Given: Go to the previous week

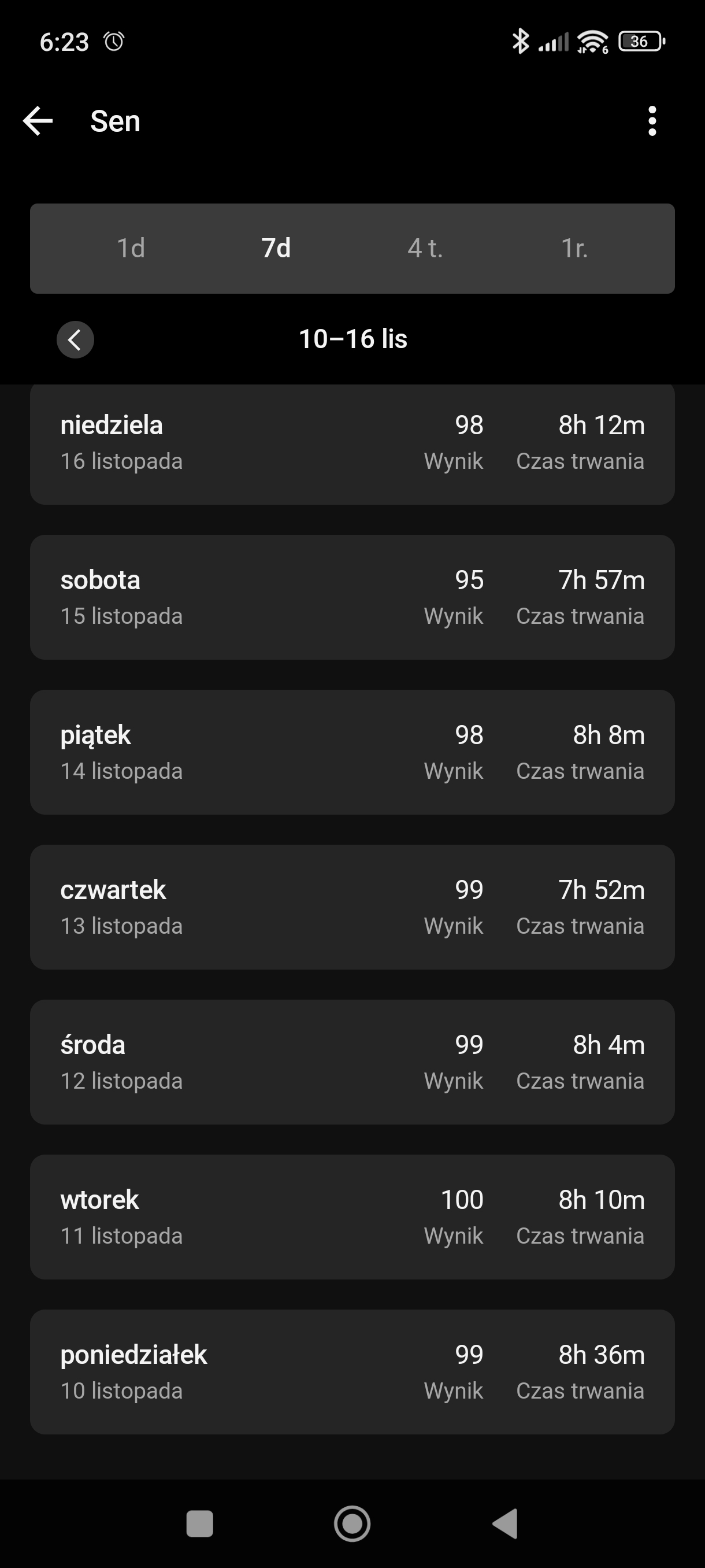Looking at the screenshot, I should pyautogui.click(x=76, y=339).
